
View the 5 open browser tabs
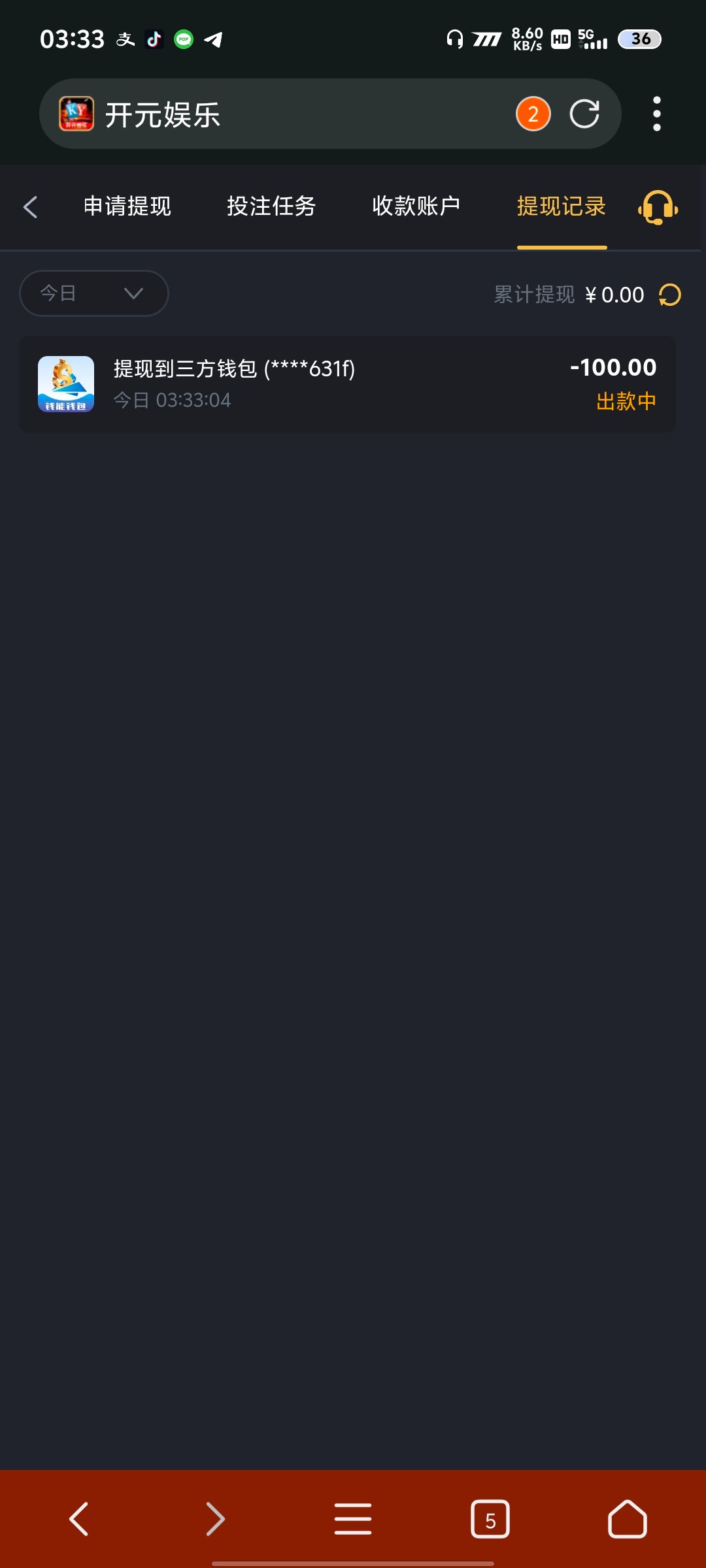click(x=490, y=1519)
